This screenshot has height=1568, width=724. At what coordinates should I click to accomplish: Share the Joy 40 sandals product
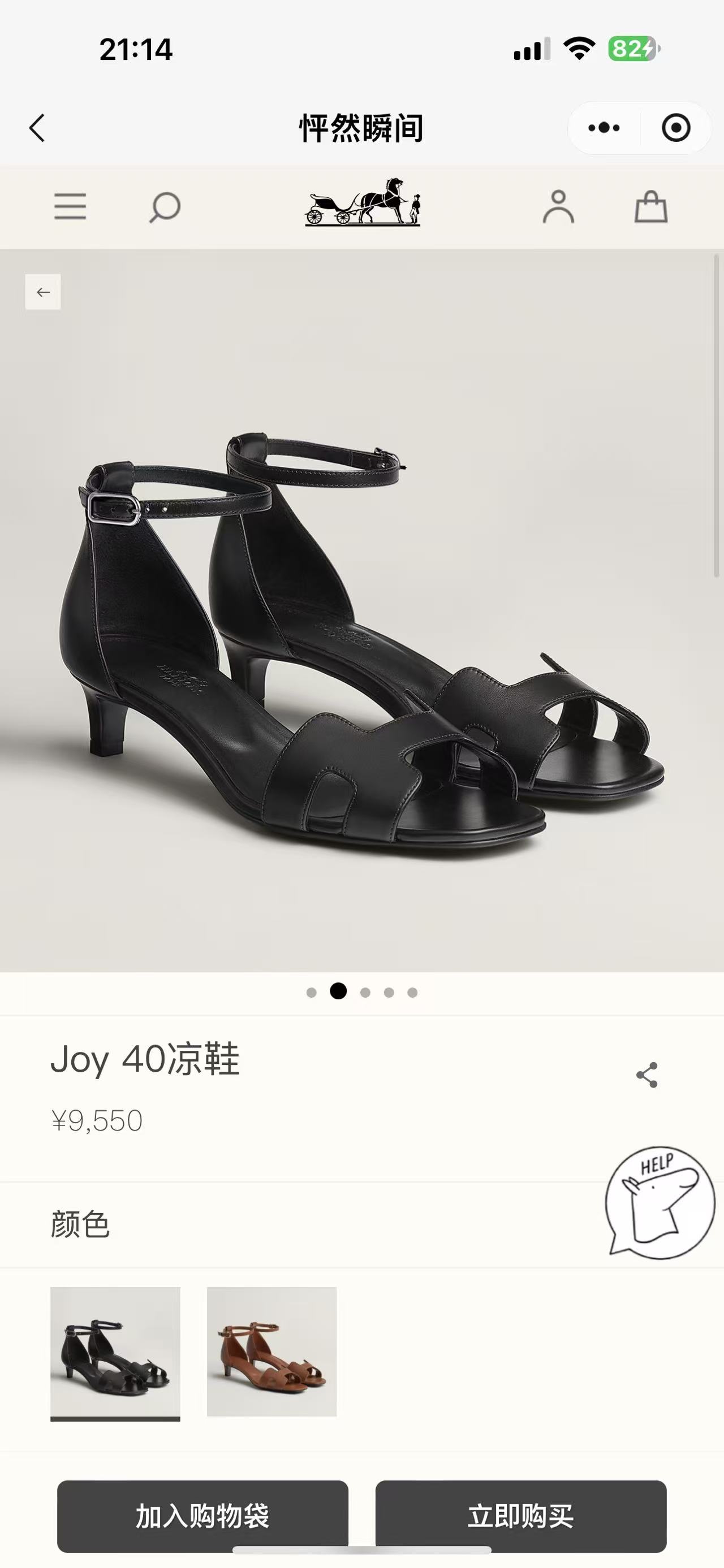(647, 1073)
